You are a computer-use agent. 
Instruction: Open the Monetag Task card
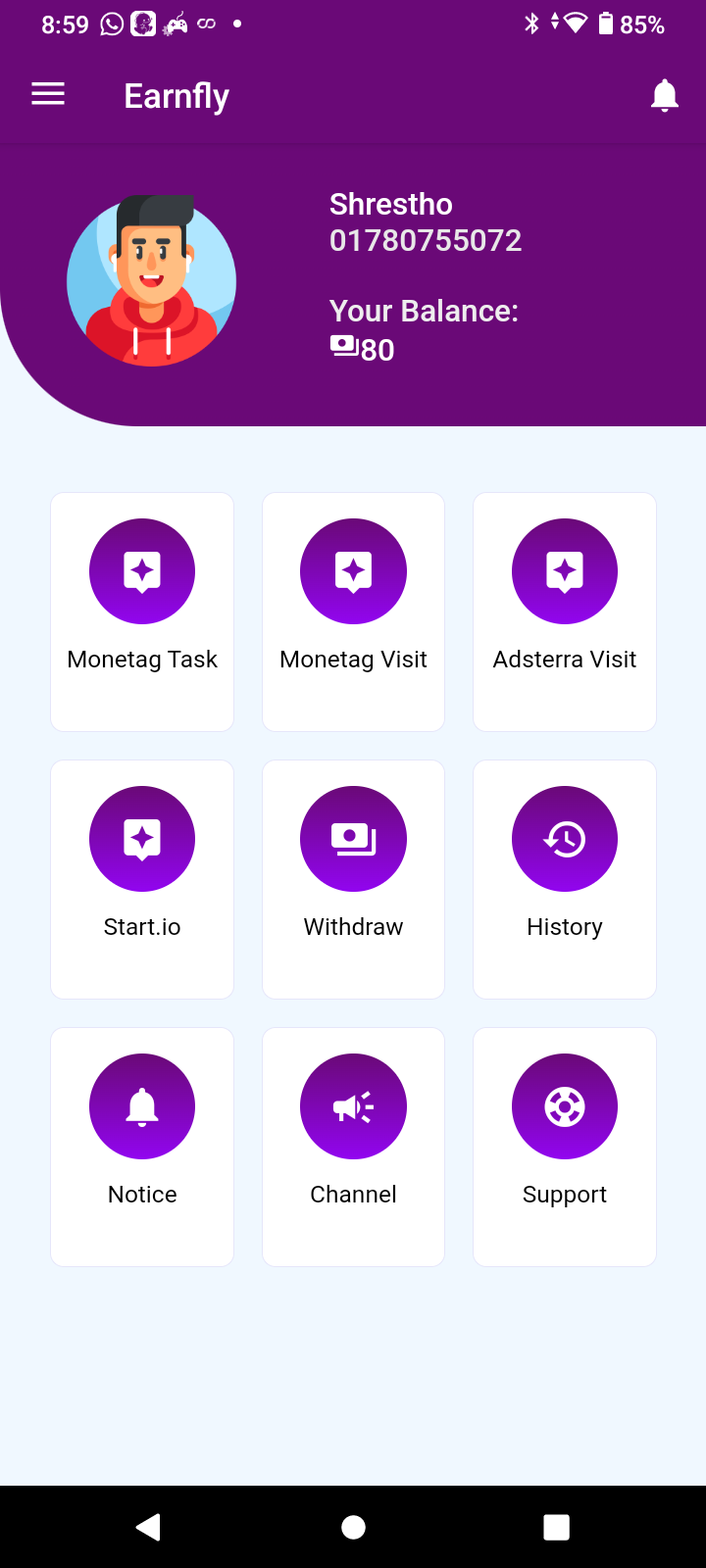pos(142,612)
